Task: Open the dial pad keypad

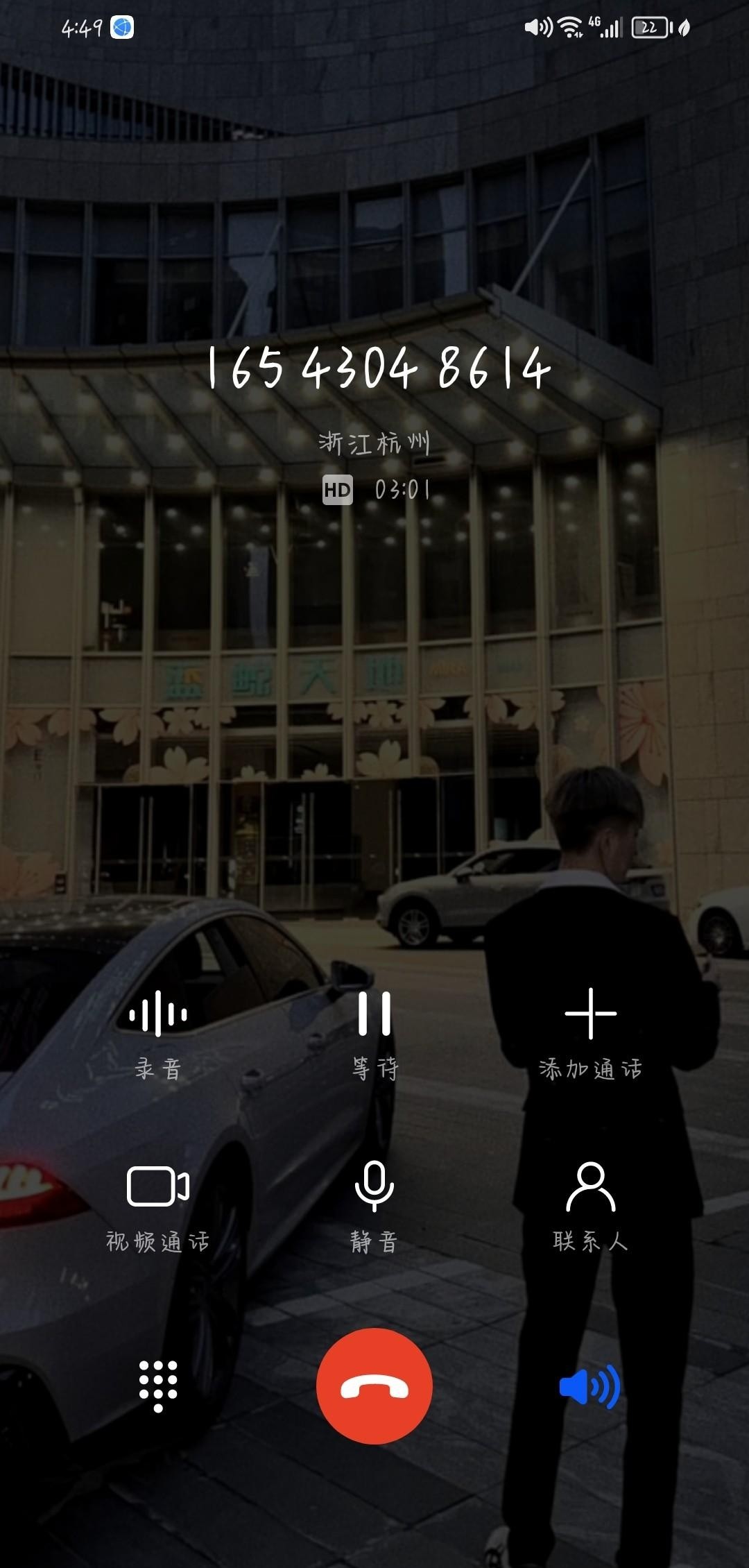Action: (x=158, y=1386)
